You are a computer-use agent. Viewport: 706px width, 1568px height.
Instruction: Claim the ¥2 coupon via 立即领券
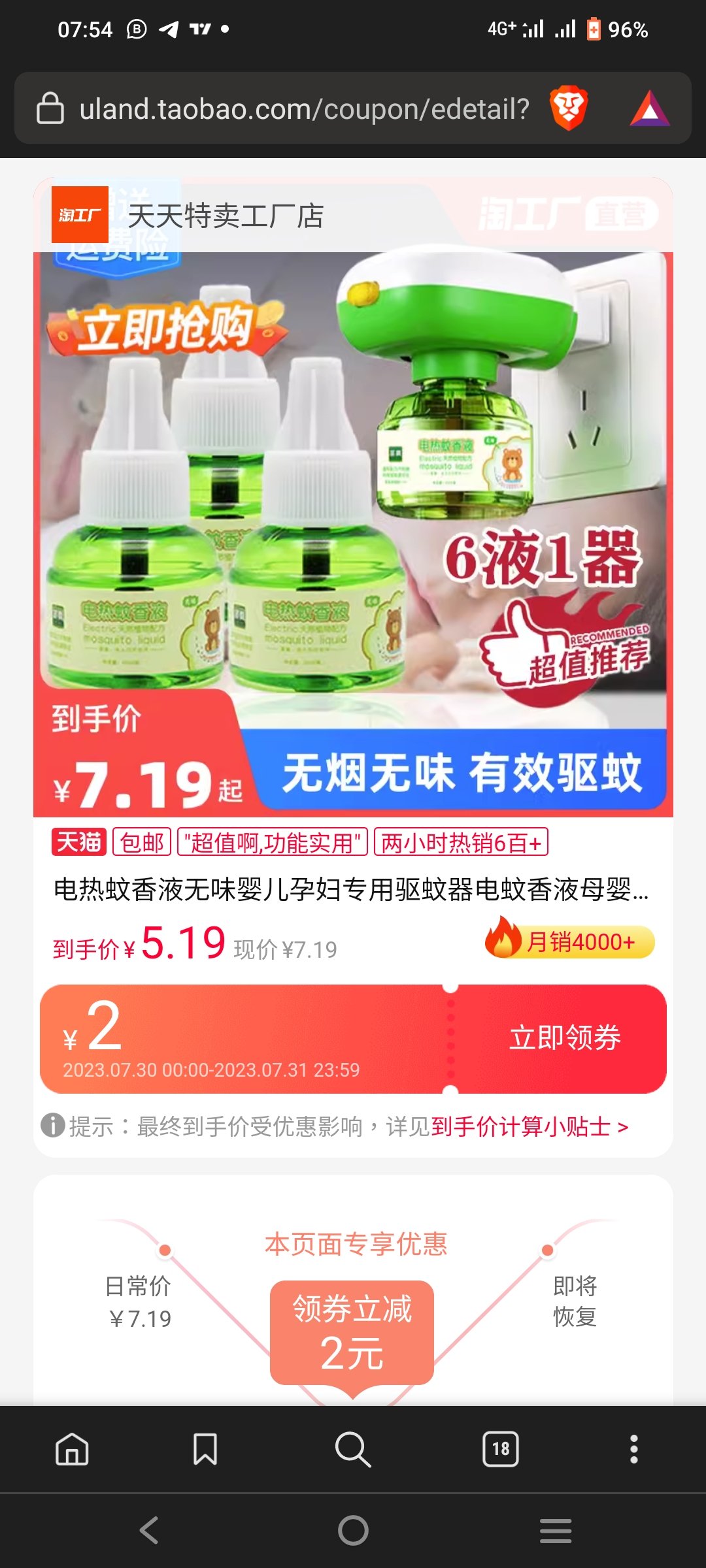(565, 1037)
